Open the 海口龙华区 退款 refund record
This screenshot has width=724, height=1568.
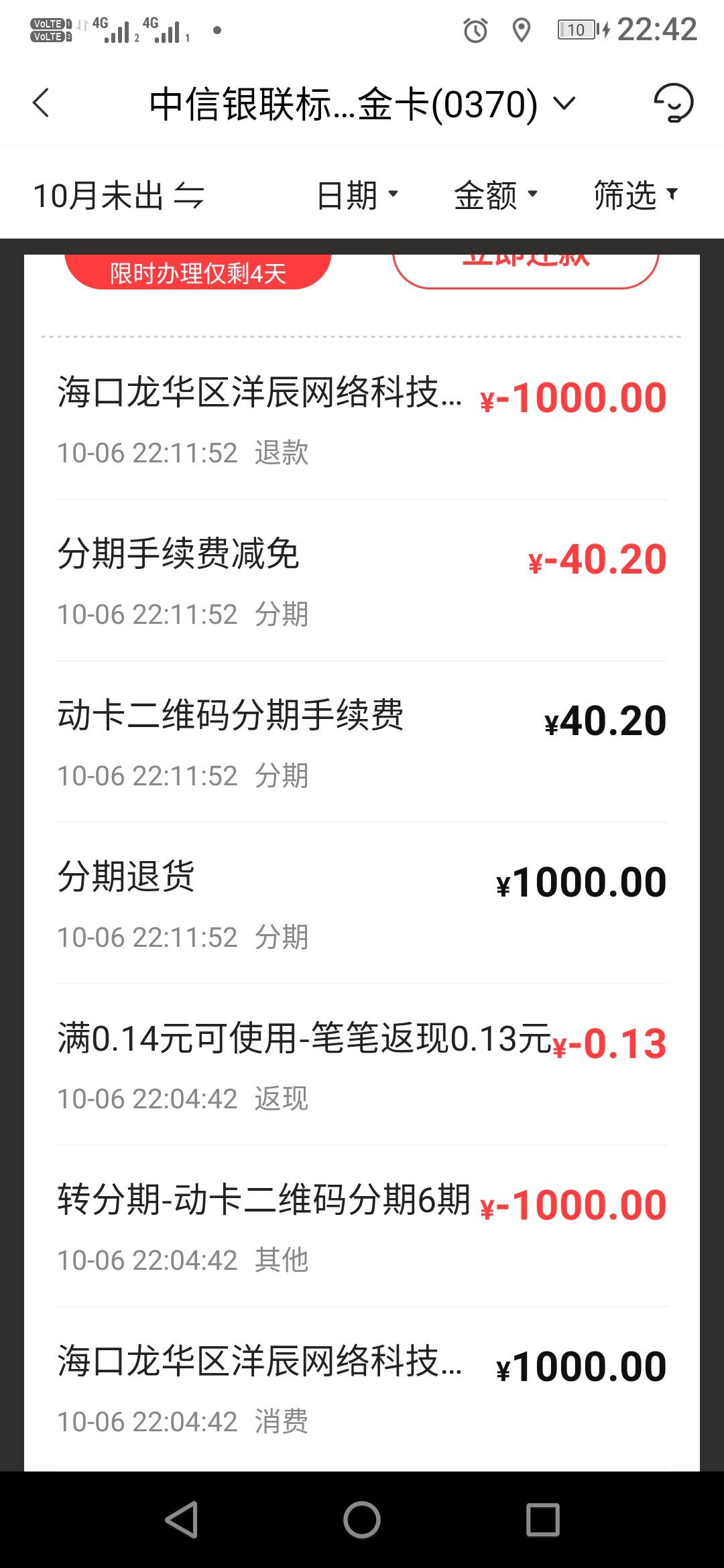coord(362,419)
